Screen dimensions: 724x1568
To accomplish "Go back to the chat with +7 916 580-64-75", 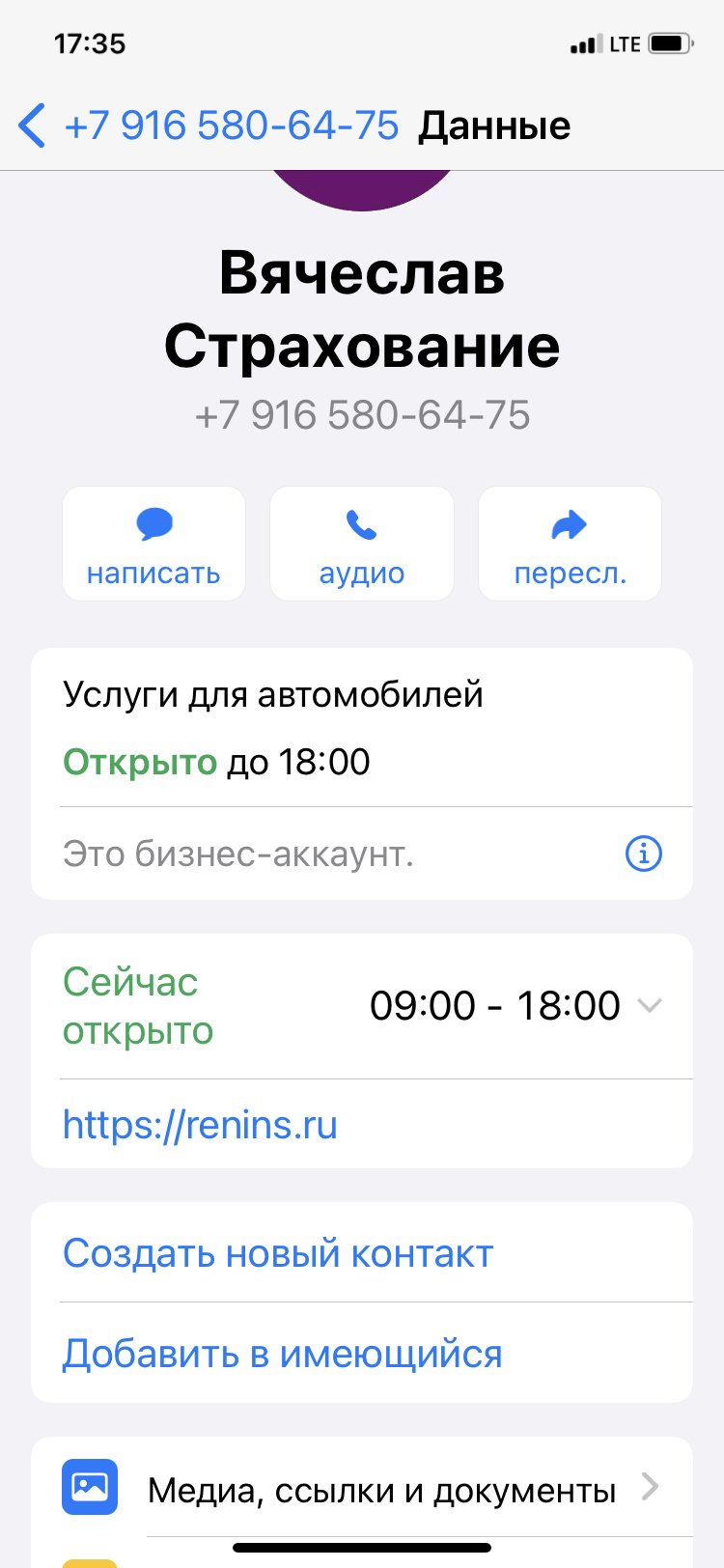I will pyautogui.click(x=209, y=126).
